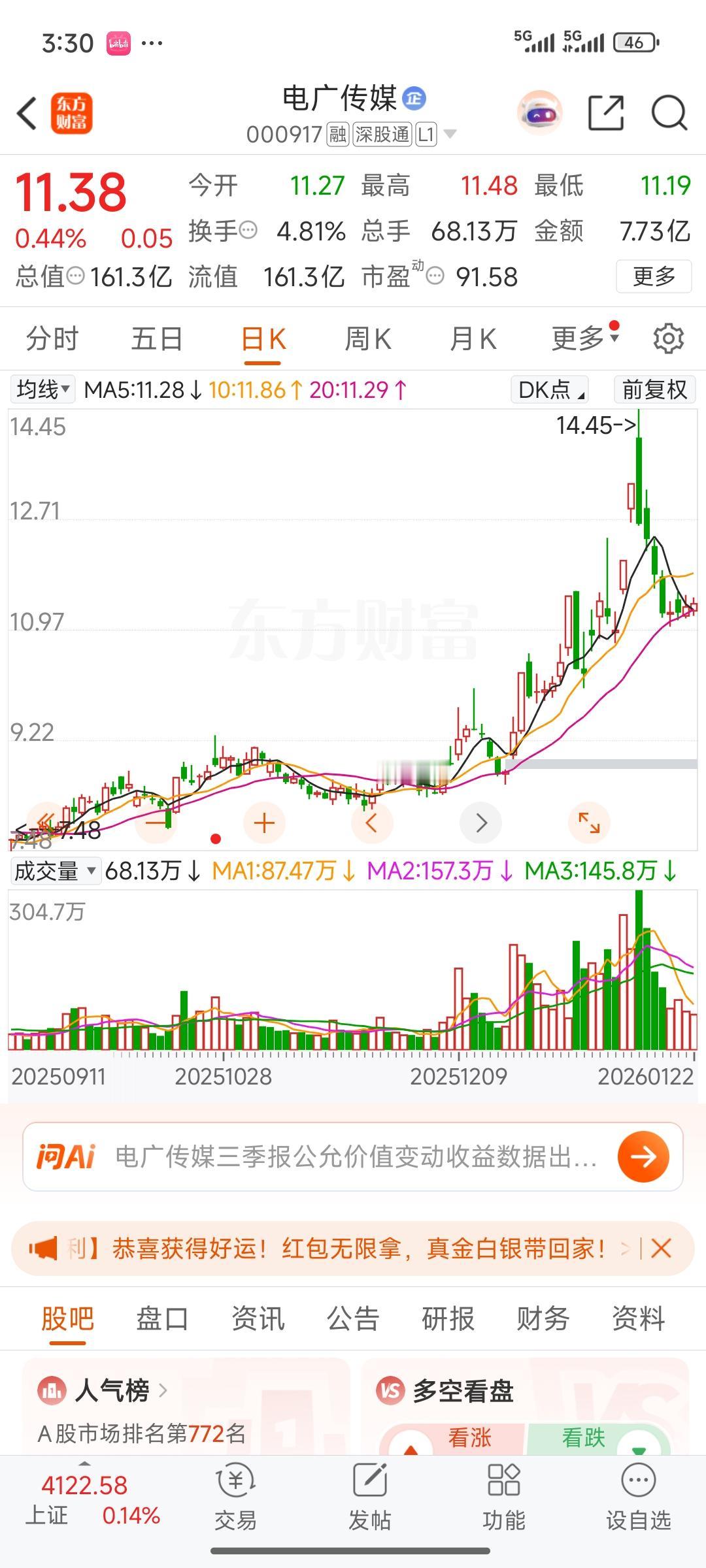This screenshot has width=706, height=1568.
Task: Enter fullscreen chart mode
Action: point(589,823)
